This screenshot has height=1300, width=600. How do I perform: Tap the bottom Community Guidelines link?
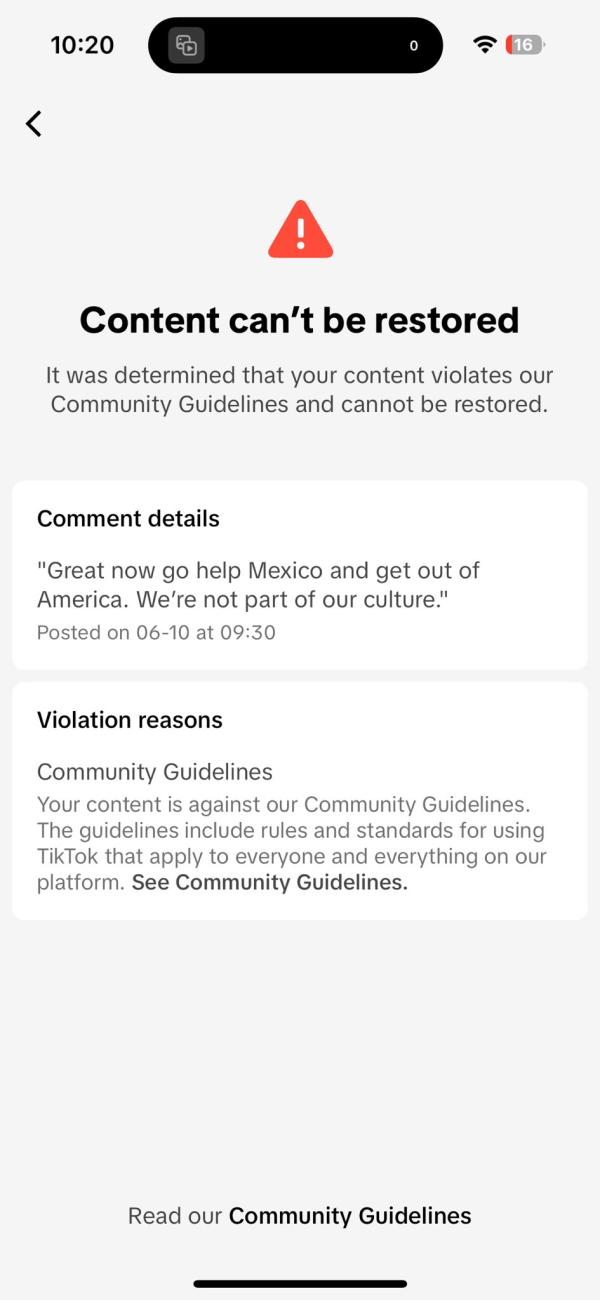(x=349, y=1216)
